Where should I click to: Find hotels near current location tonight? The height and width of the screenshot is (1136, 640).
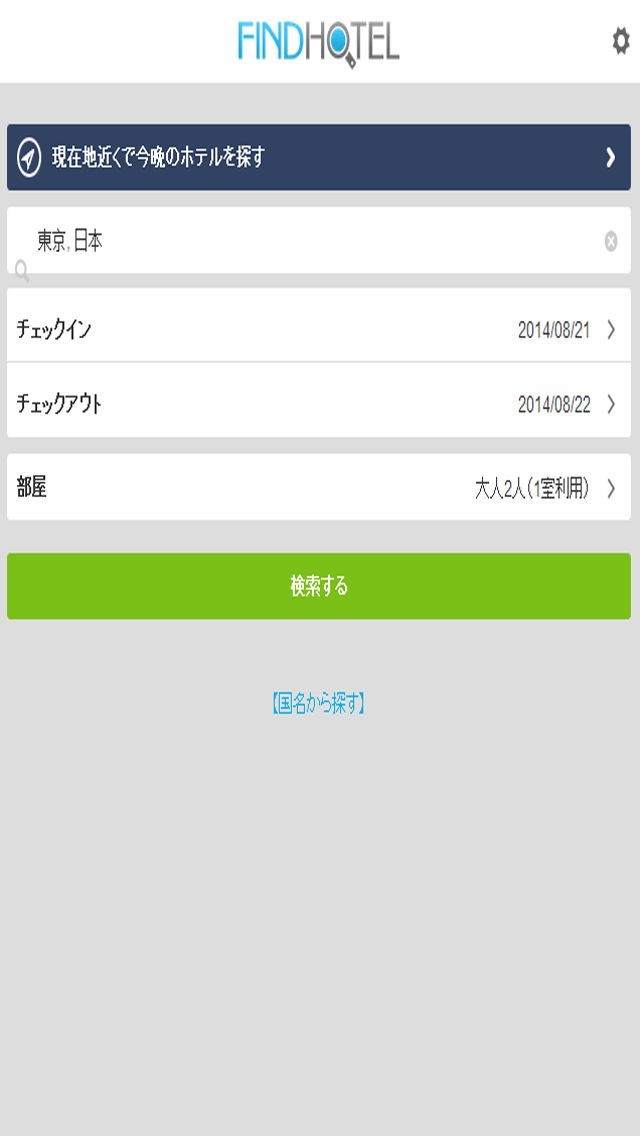tap(319, 157)
